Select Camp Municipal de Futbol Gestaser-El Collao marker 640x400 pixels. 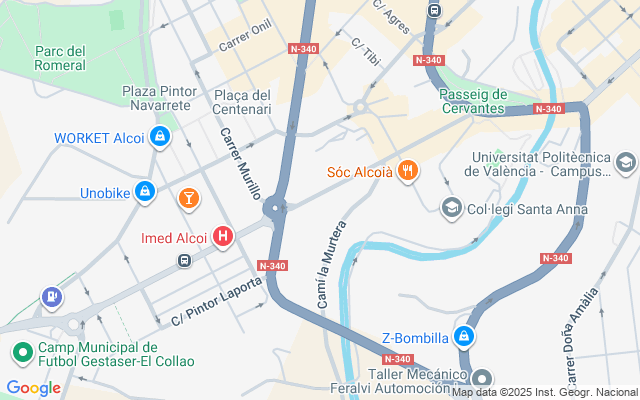21,352
